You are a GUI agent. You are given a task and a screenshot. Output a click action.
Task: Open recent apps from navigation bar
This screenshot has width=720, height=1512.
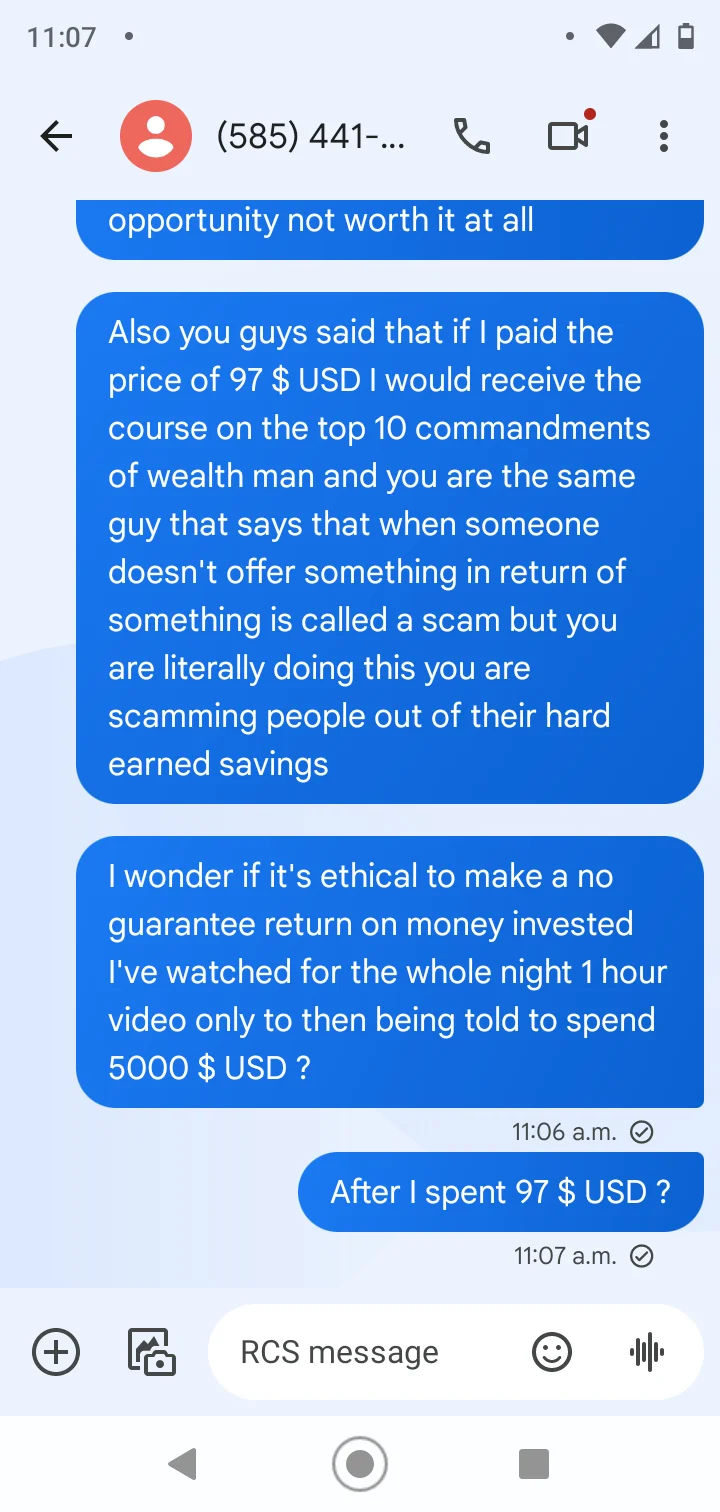click(x=534, y=1464)
